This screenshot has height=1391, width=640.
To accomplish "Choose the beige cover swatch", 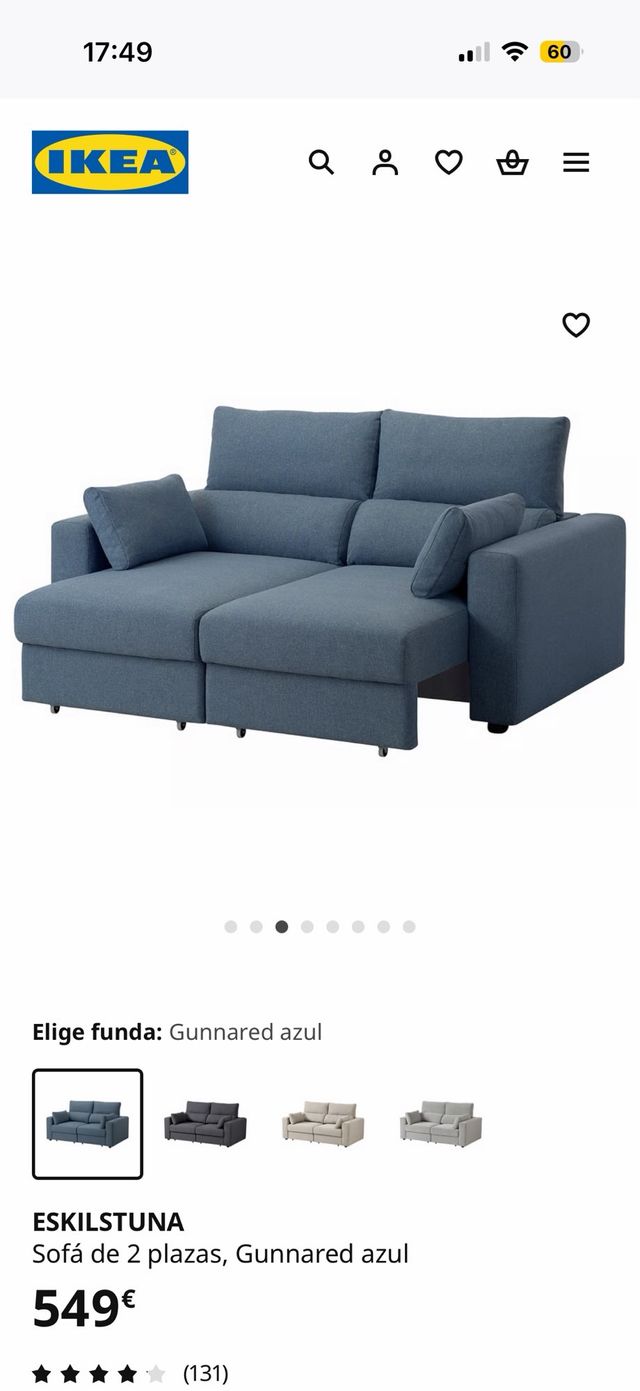I will [x=323, y=1124].
